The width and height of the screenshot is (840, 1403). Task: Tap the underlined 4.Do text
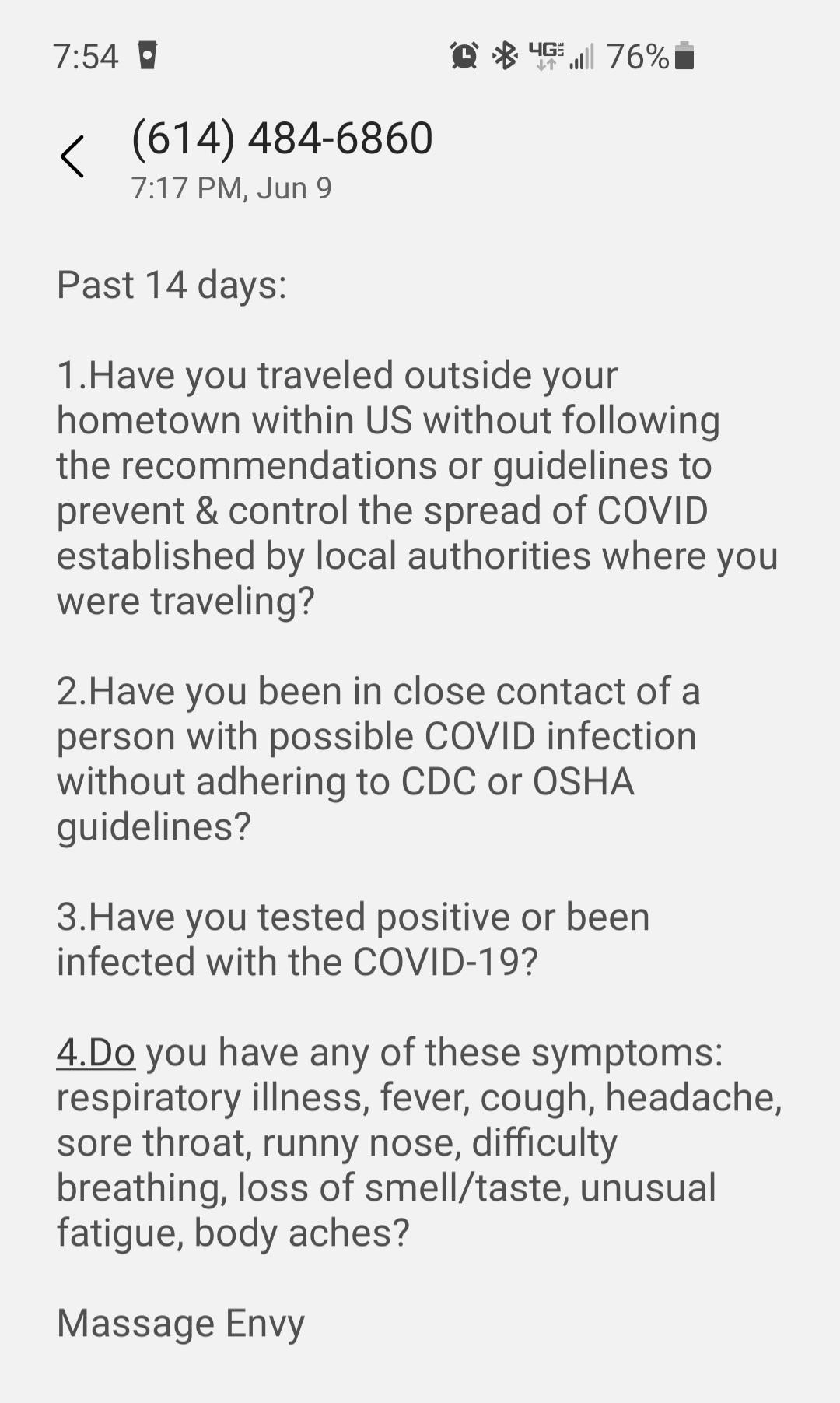[x=95, y=1051]
